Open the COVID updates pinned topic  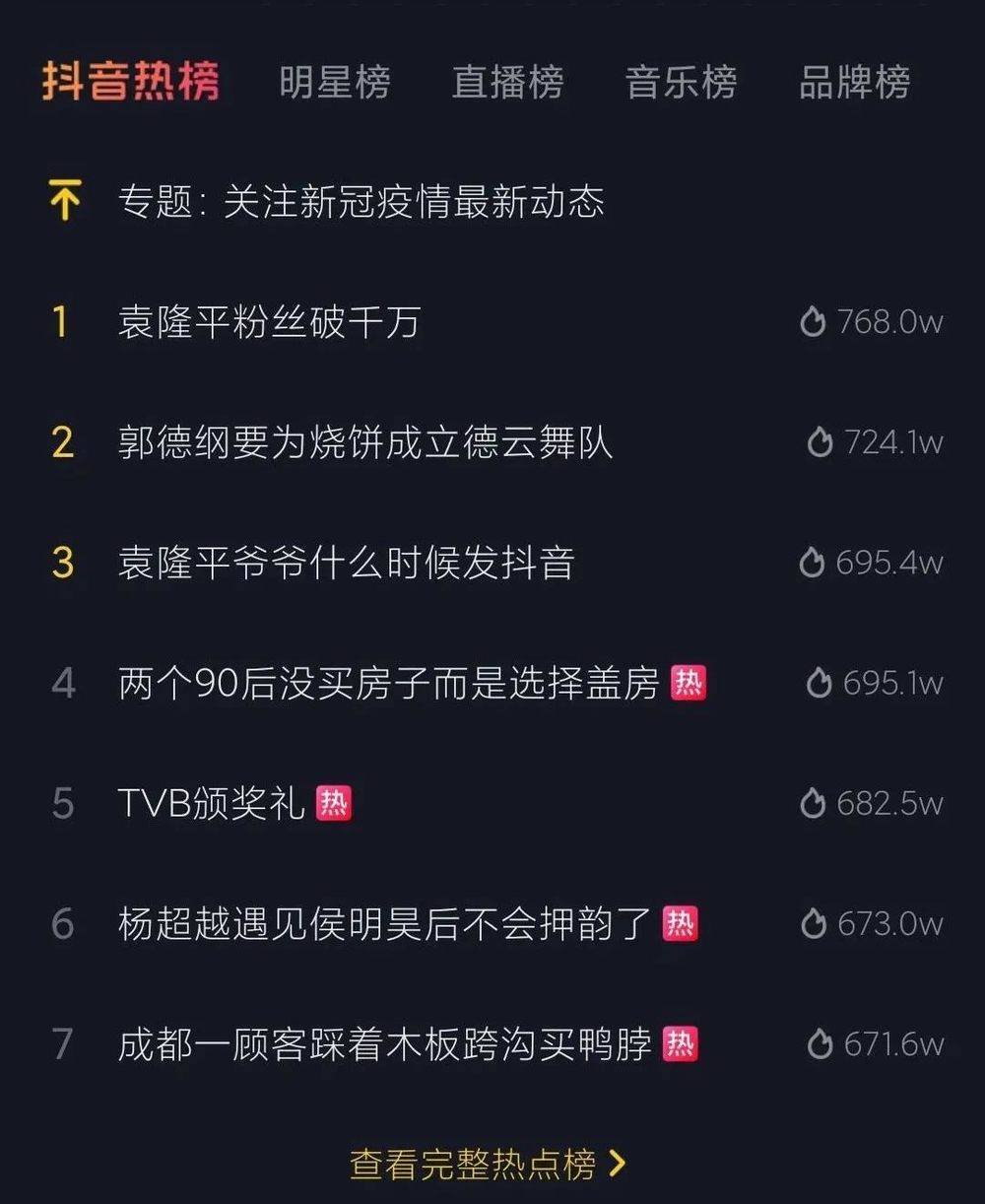point(364,200)
